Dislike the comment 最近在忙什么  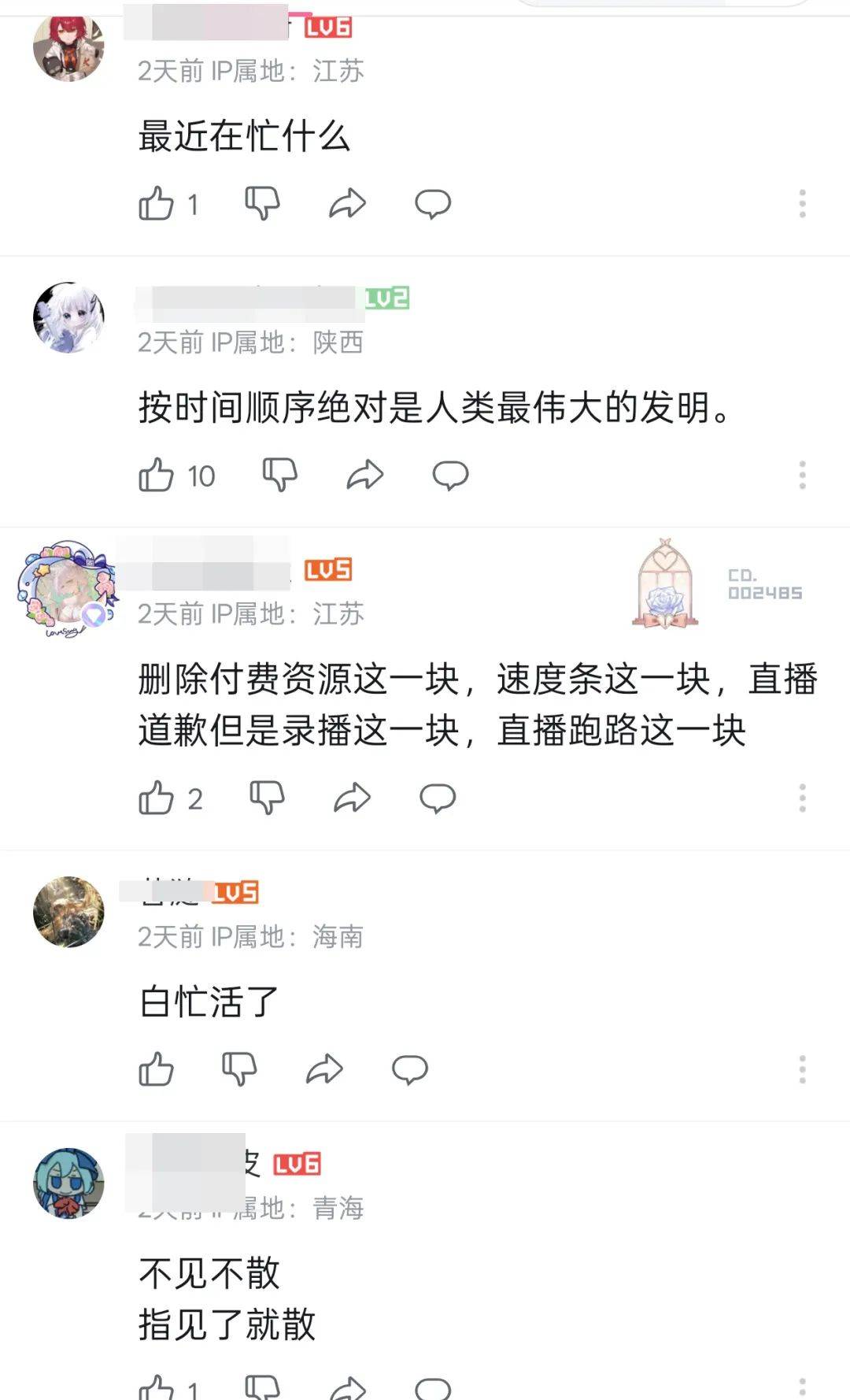[262, 204]
